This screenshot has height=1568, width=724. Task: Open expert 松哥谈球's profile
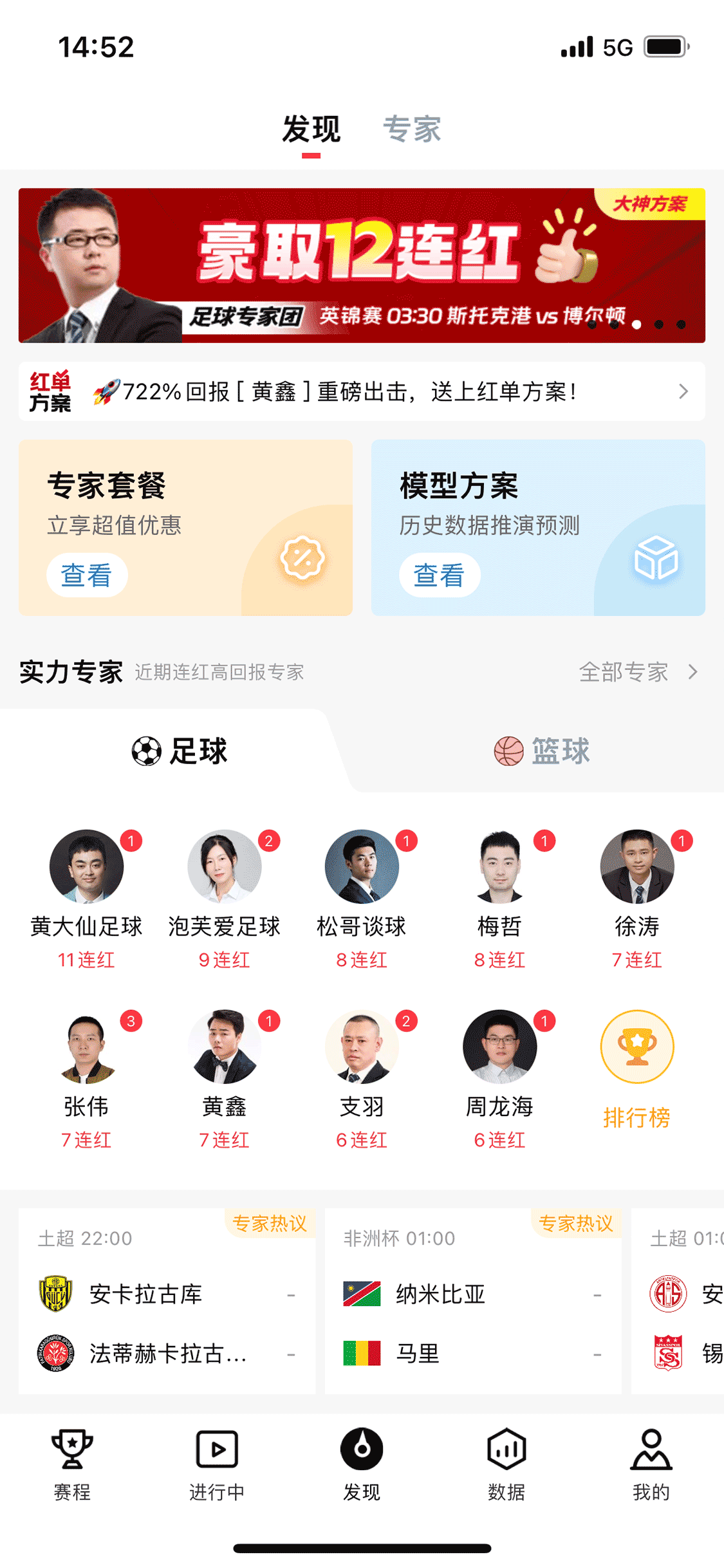(x=362, y=868)
